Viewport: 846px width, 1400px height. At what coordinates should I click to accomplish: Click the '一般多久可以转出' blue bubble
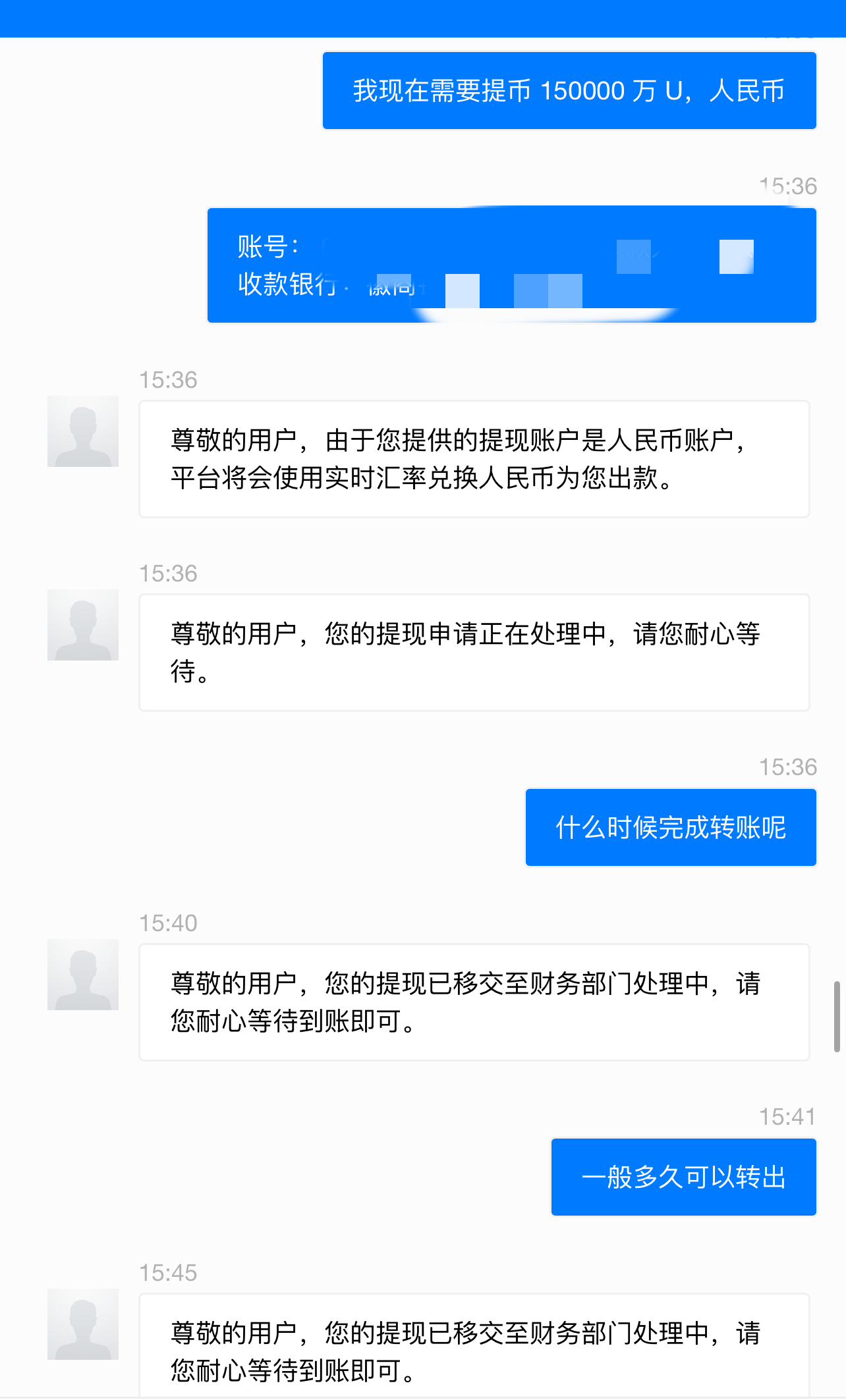pos(683,1177)
